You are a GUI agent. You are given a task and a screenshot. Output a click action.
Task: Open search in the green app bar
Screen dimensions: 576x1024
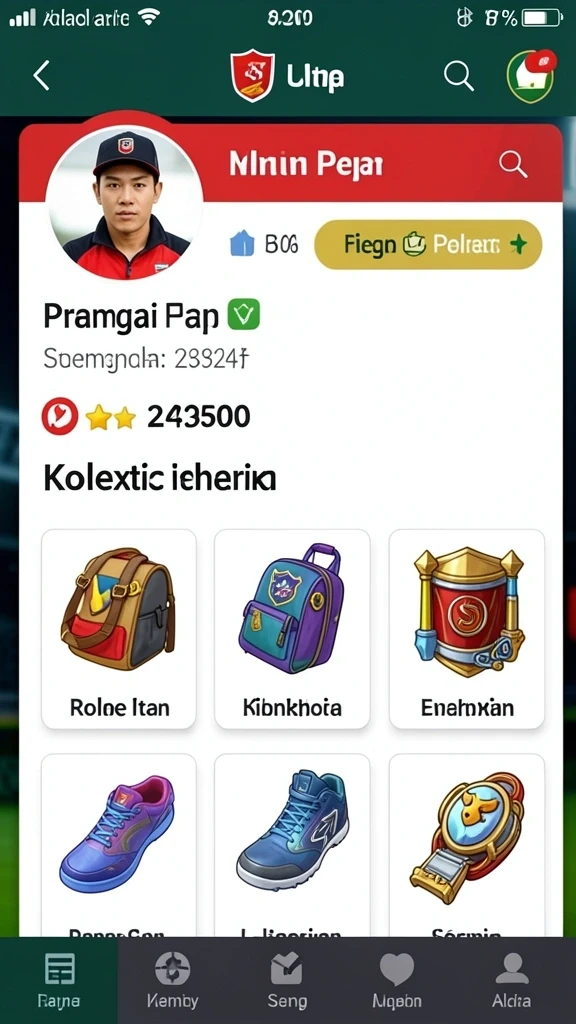tap(459, 76)
